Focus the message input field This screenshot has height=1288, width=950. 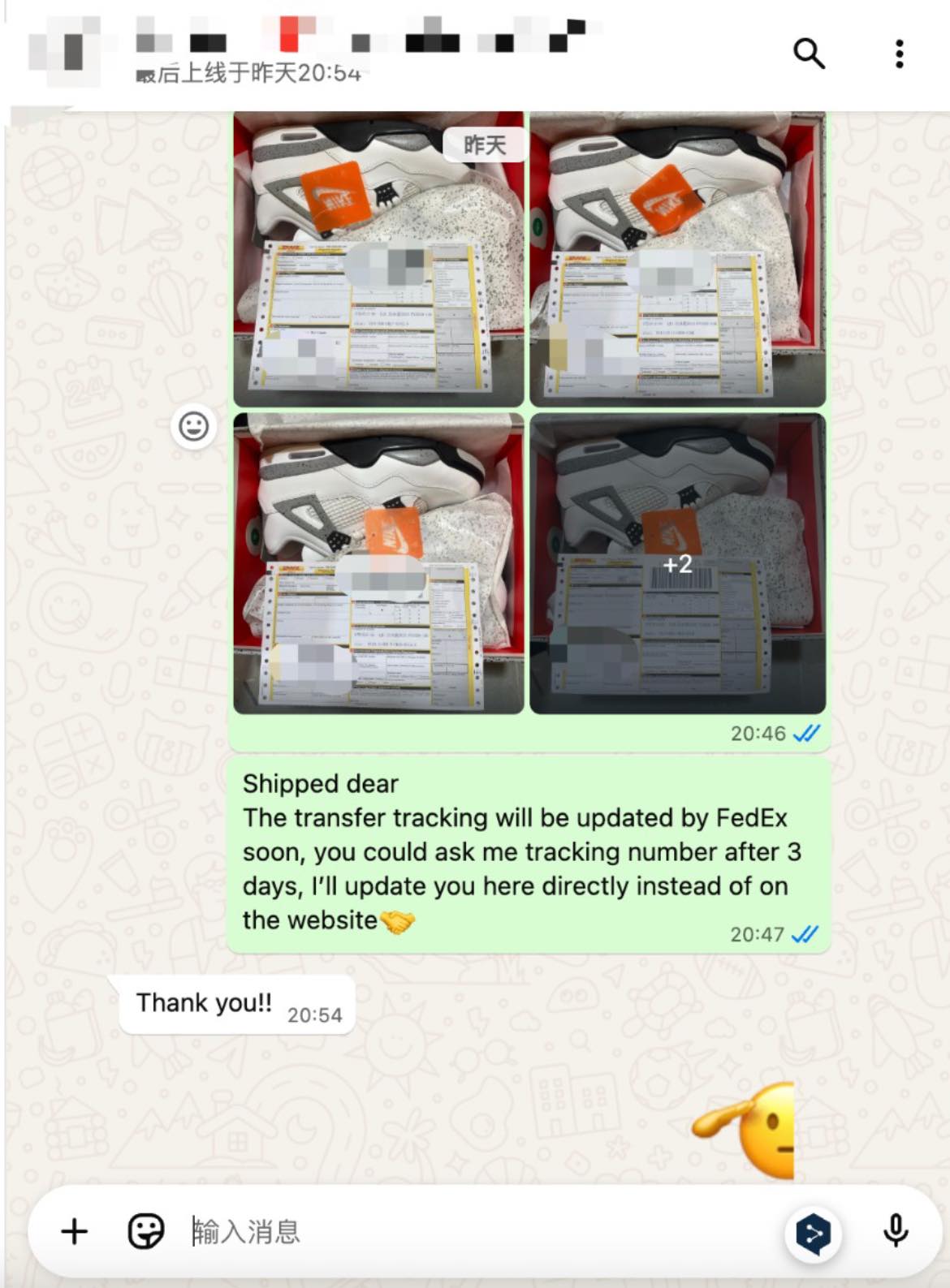coord(471,1231)
